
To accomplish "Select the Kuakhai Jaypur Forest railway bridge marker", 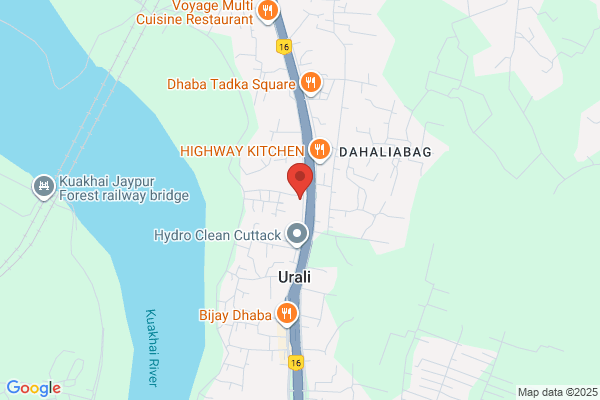I will 44,187.
